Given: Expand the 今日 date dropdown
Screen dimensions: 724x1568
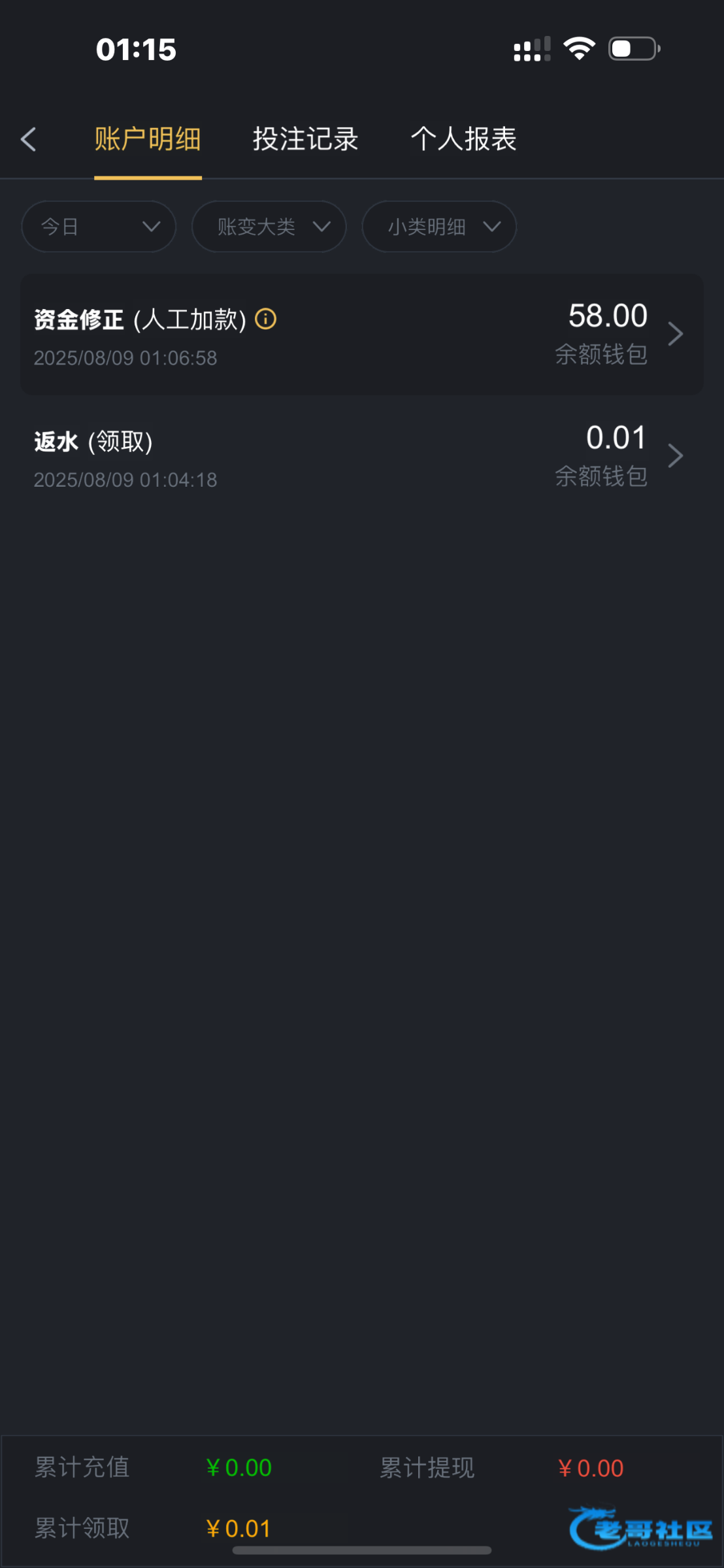Looking at the screenshot, I should (x=99, y=227).
